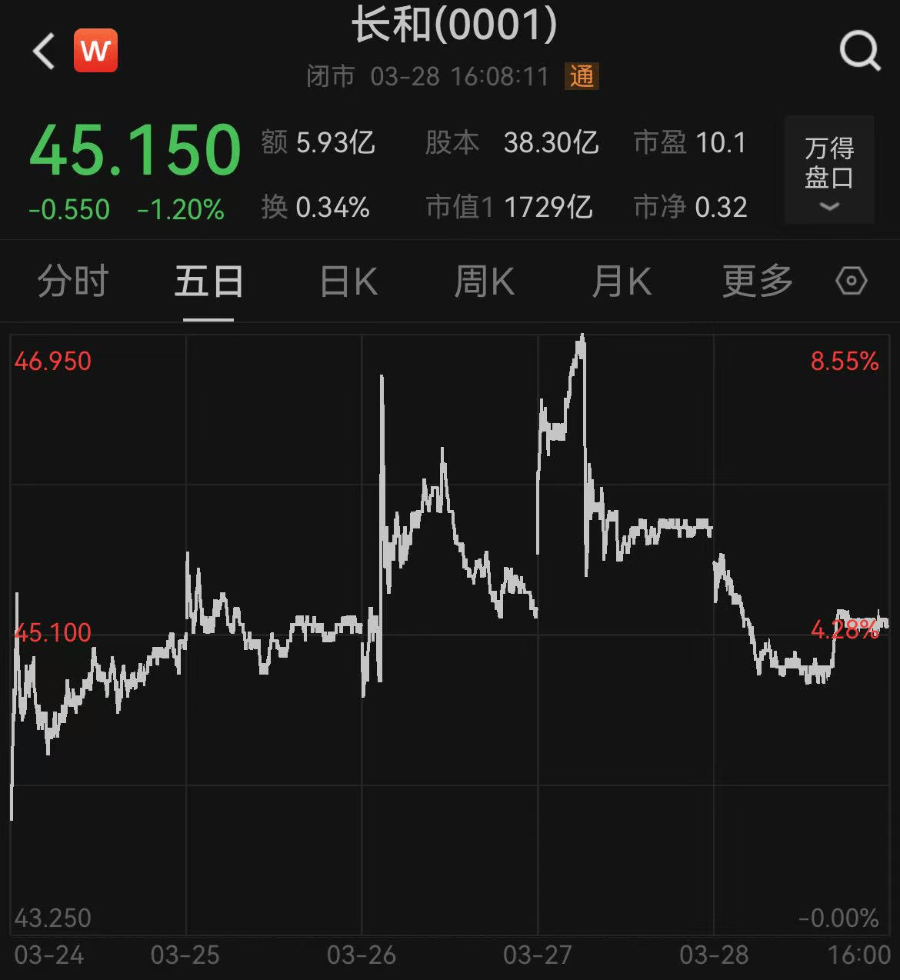The width and height of the screenshot is (900, 980).
Task: Tap the current price 45.150 value
Action: tap(136, 151)
